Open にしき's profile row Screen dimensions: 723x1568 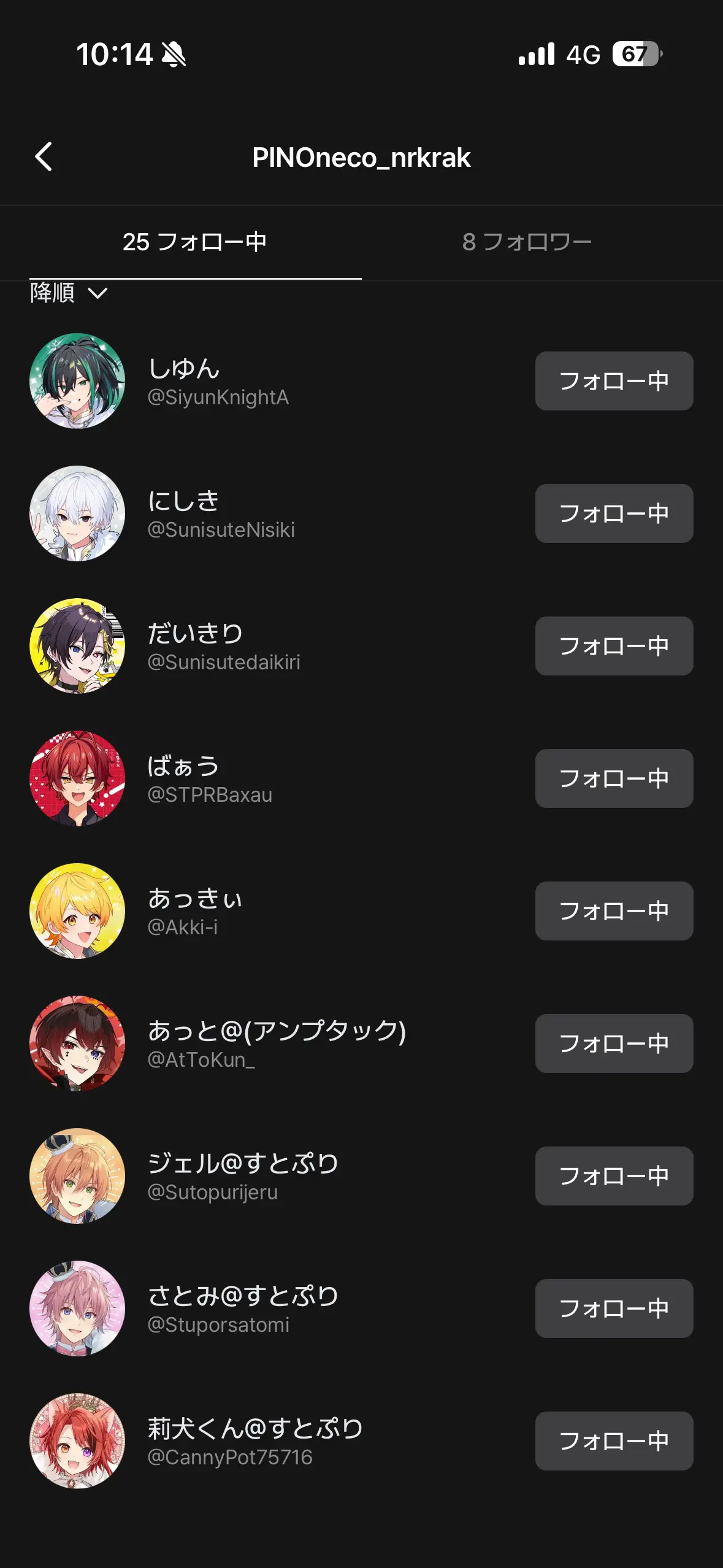361,513
